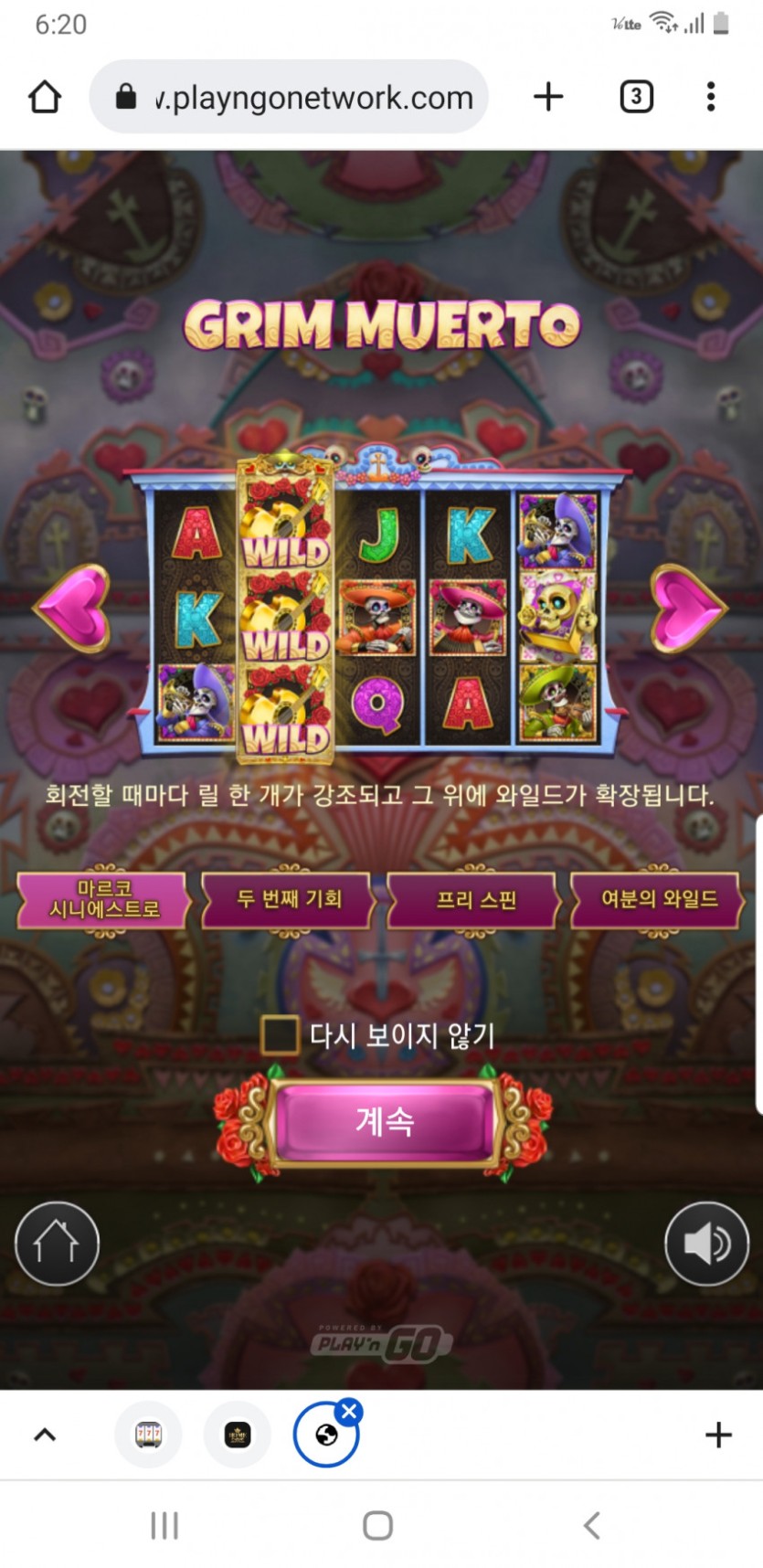Select the 마르코 시니에스트로 feature tab
The image size is (763, 1568).
coord(103,899)
